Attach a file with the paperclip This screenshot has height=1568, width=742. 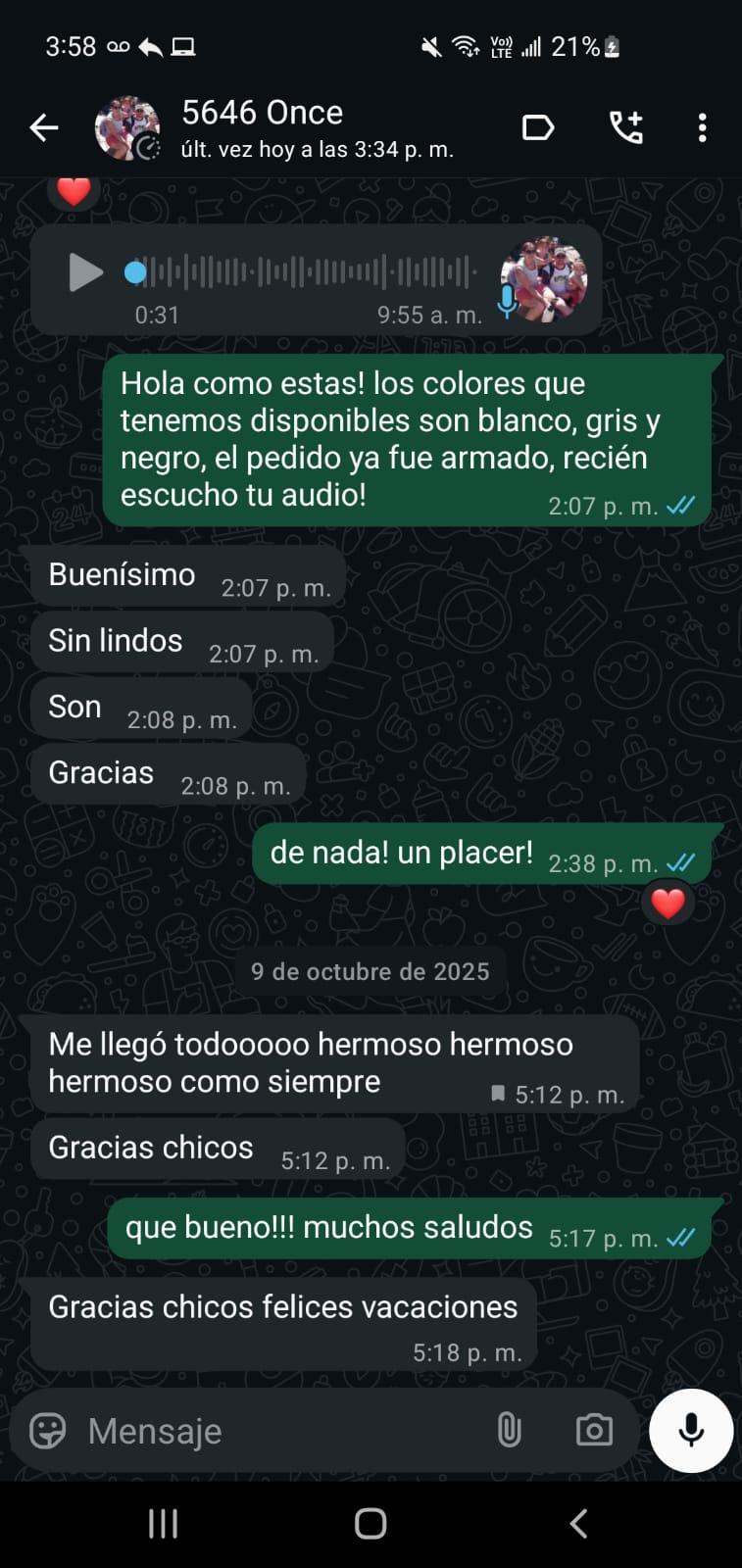[509, 1430]
